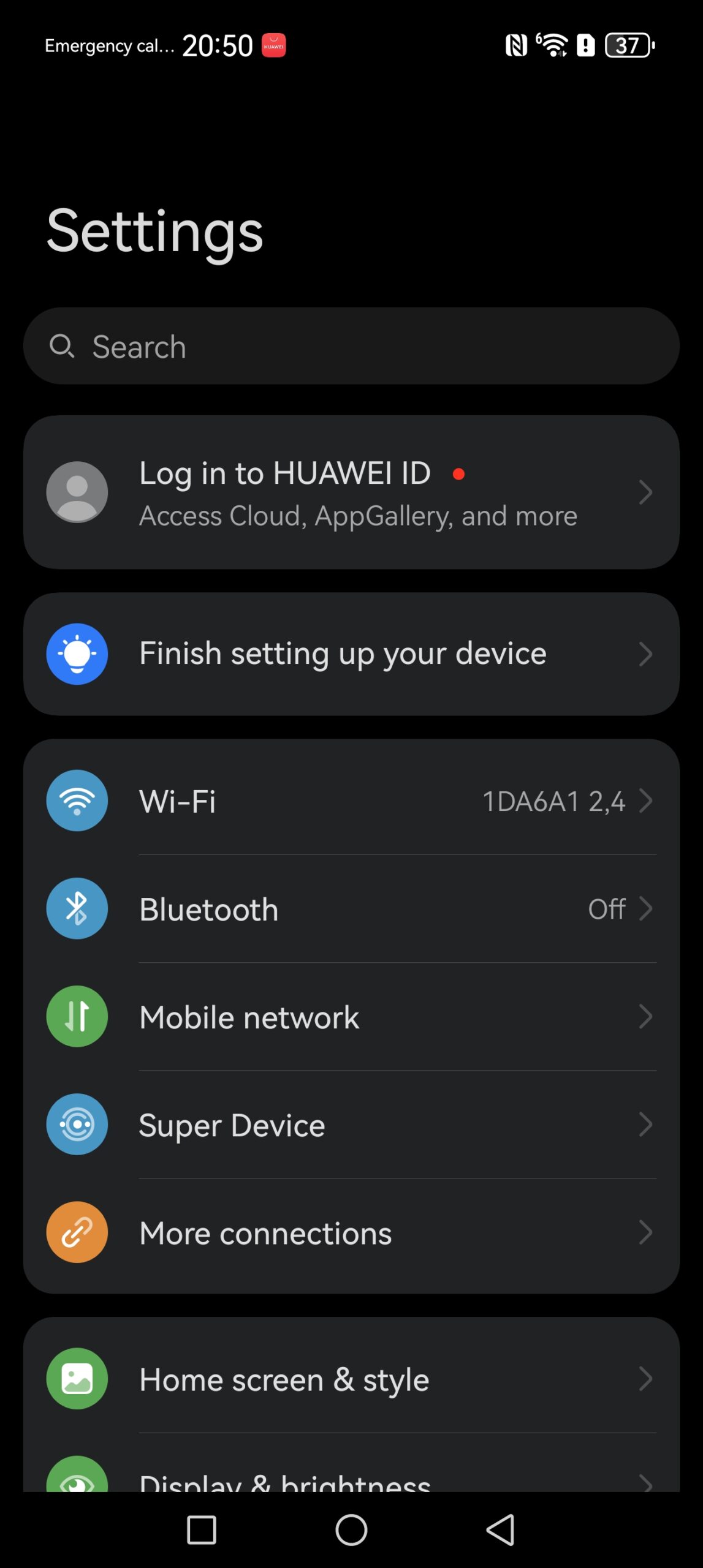This screenshot has height=1568, width=703.
Task: Open Finish setting up your device
Action: pos(351,654)
